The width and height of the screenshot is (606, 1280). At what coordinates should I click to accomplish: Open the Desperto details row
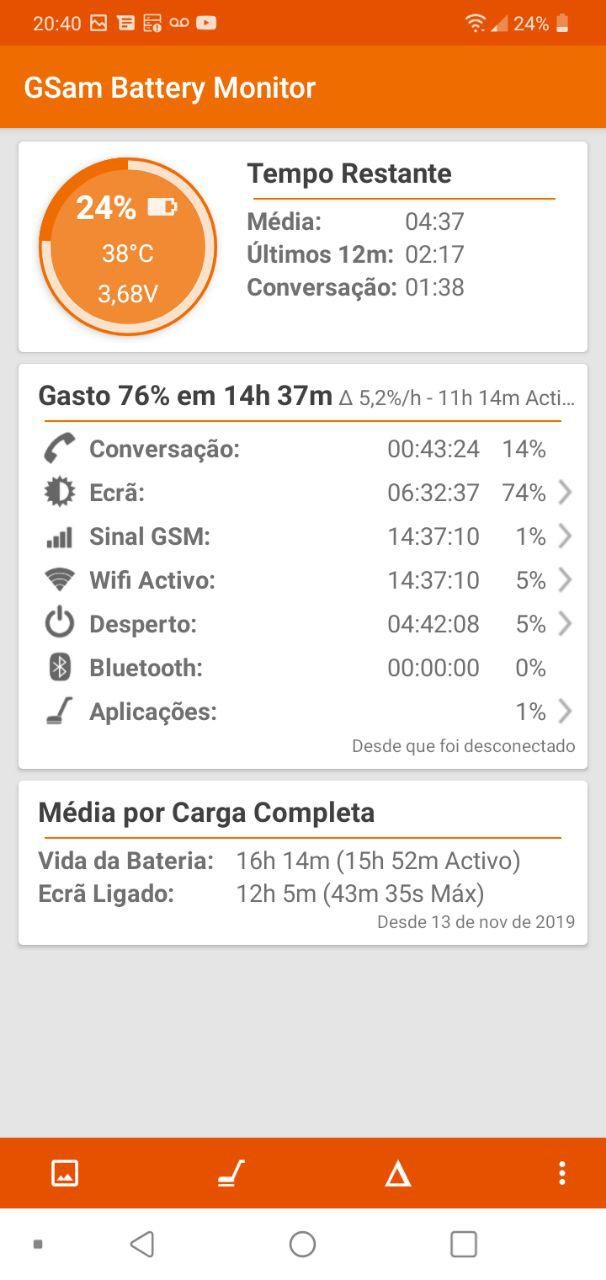[303, 624]
